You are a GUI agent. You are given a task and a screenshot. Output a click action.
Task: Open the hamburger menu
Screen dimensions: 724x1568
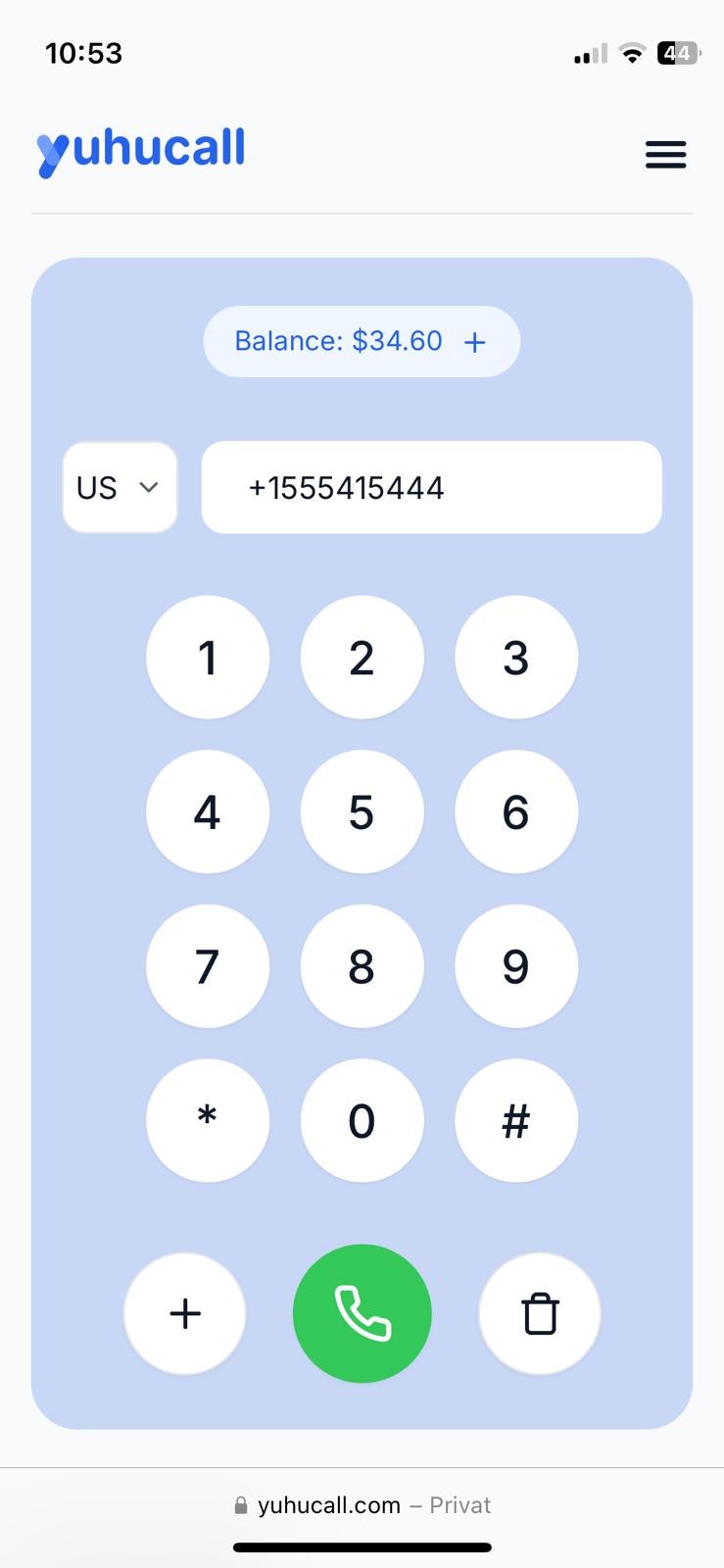665,155
